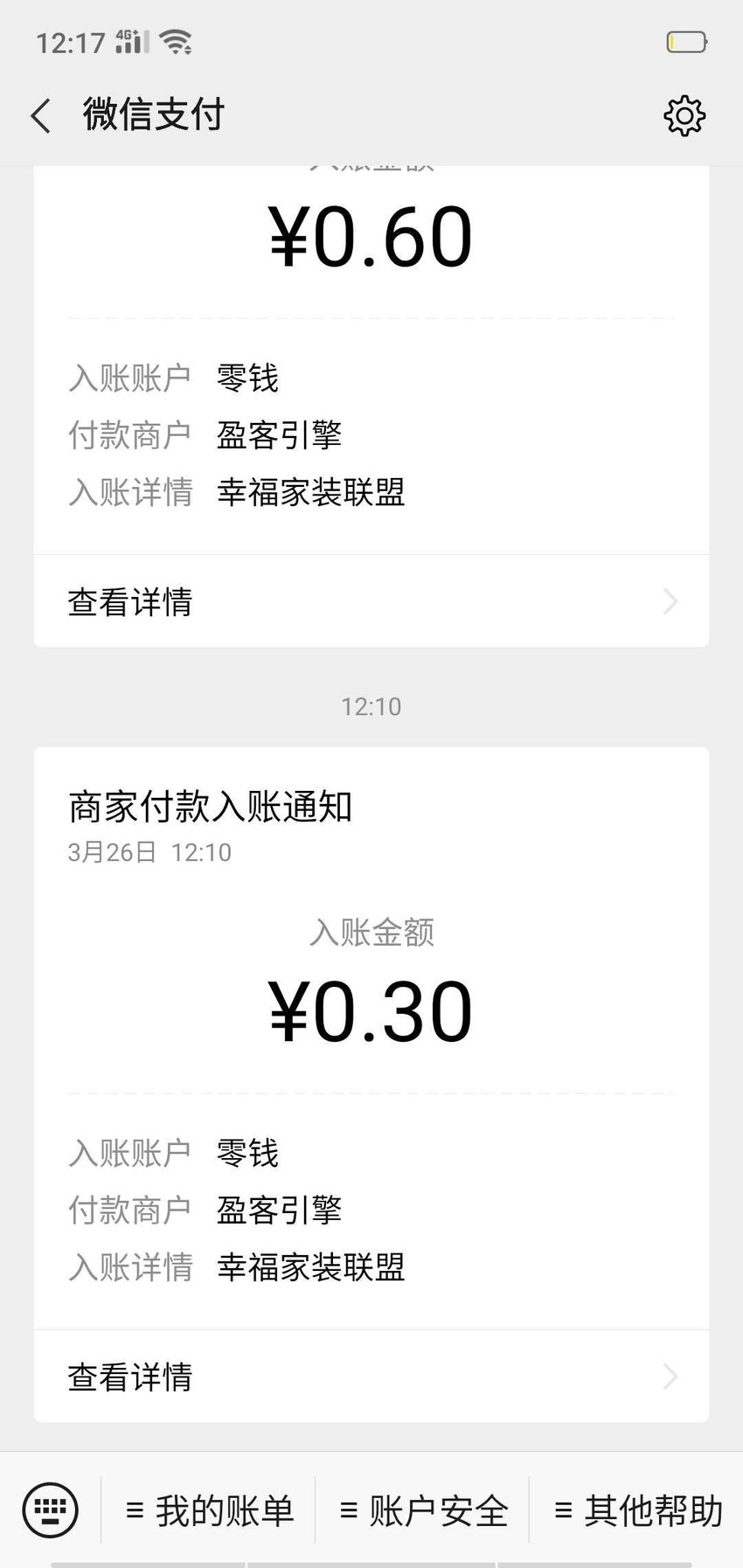Viewport: 743px width, 1568px height.
Task: Switch to keyboard input mode
Action: 51,1509
